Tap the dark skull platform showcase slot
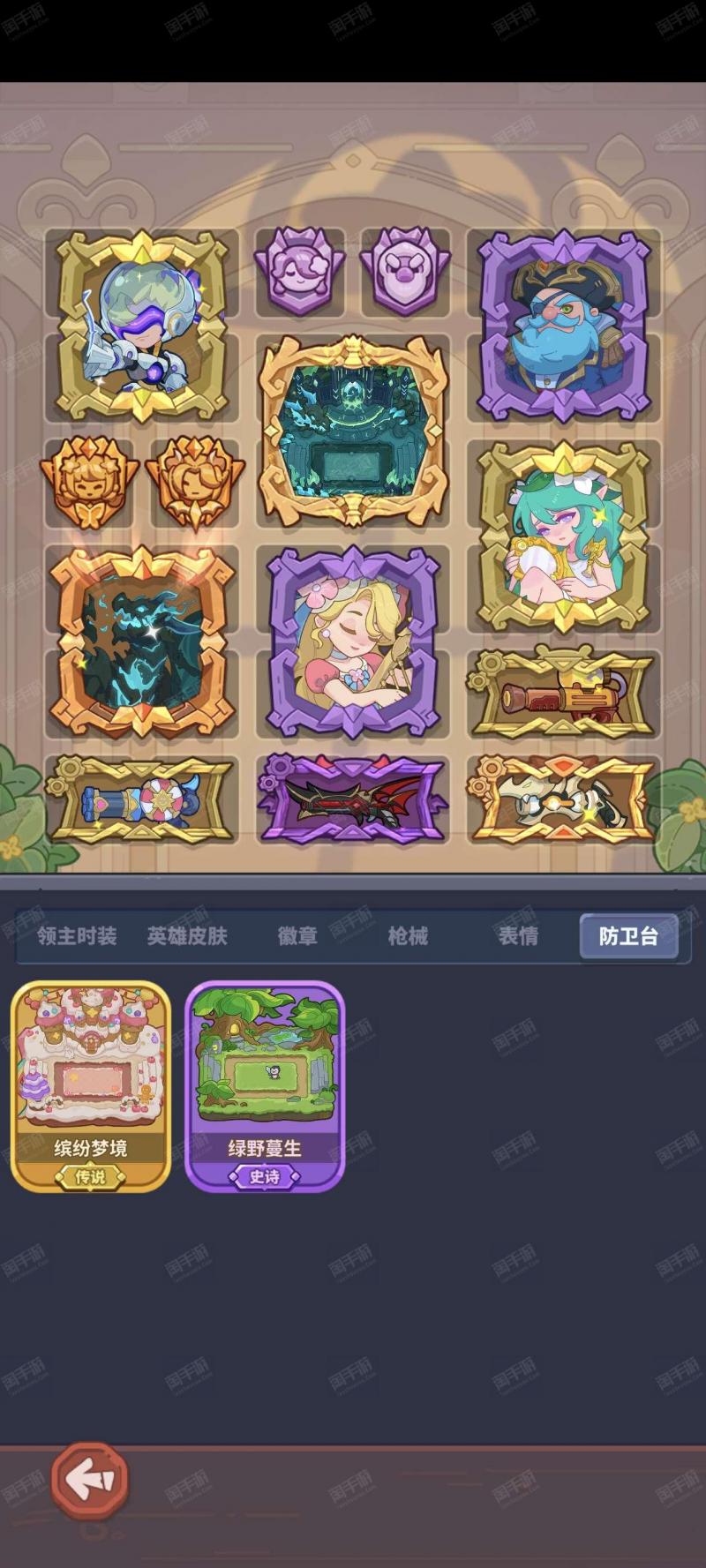 click(x=353, y=431)
